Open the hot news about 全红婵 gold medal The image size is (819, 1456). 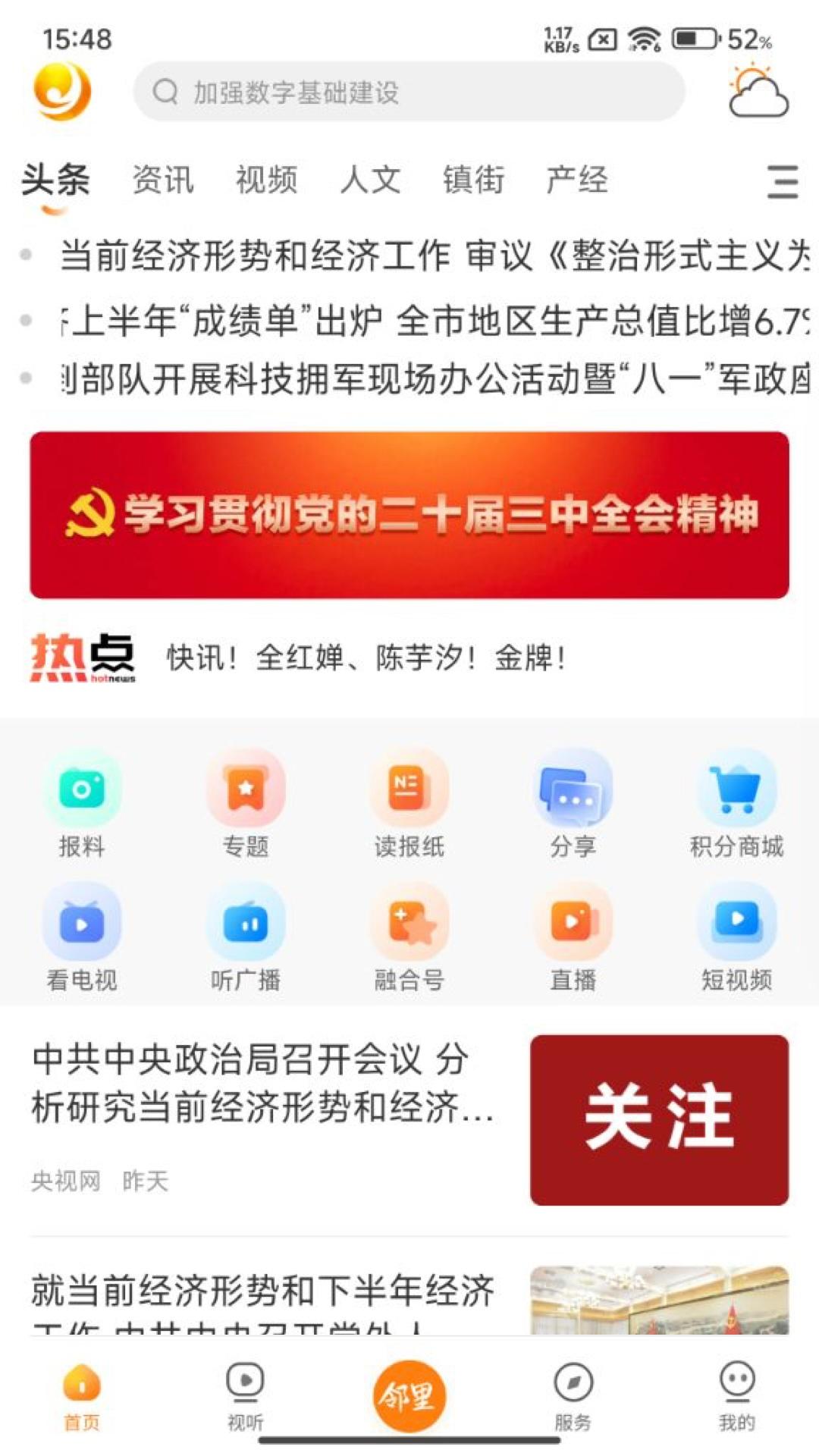pyautogui.click(x=364, y=658)
